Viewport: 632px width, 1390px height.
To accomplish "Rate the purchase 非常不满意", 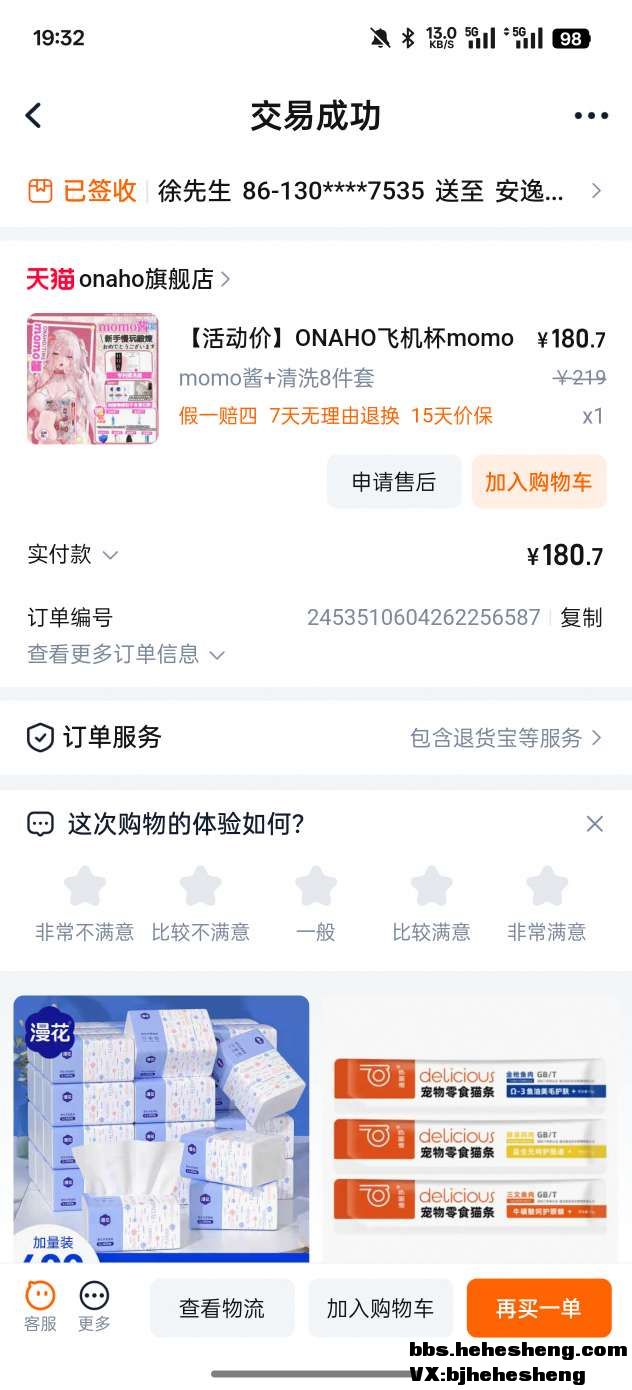I will pyautogui.click(x=85, y=903).
